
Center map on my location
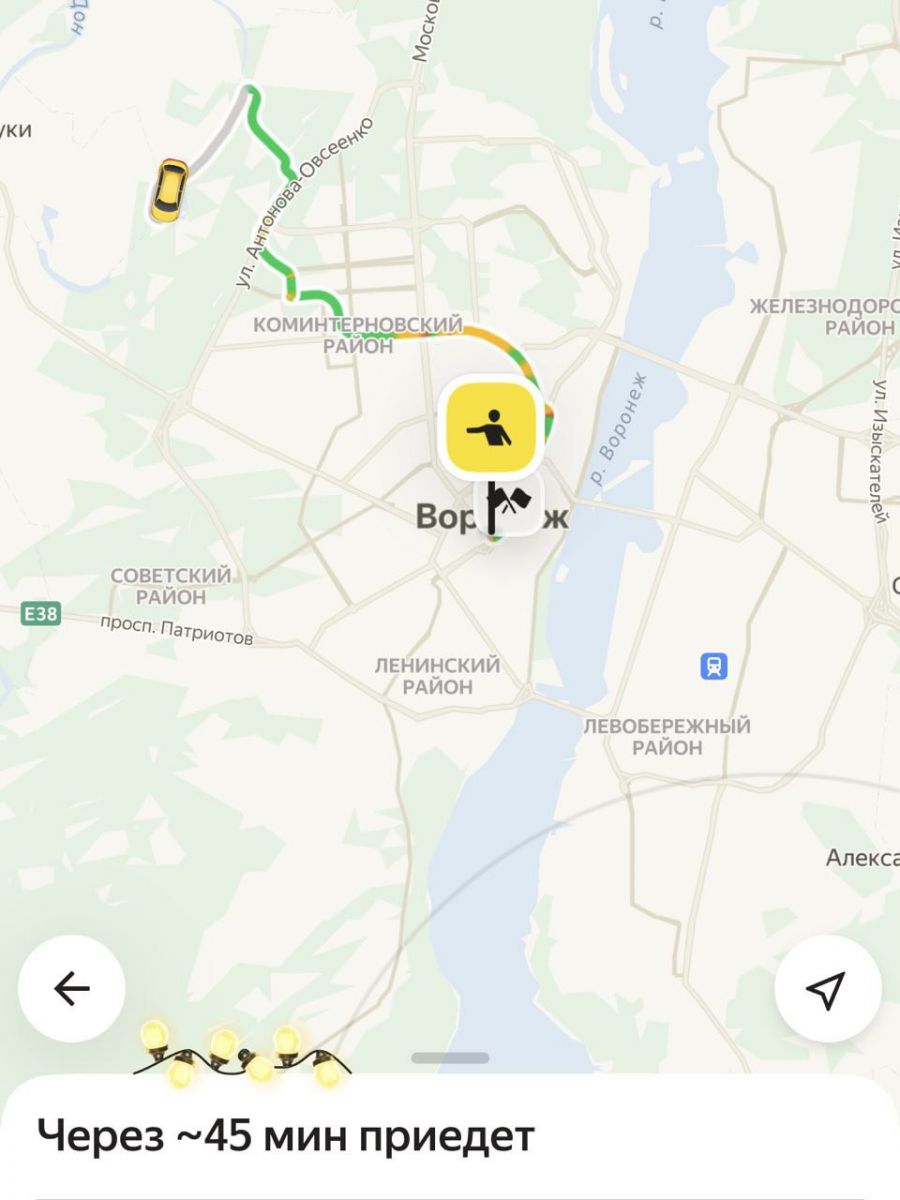[827, 989]
